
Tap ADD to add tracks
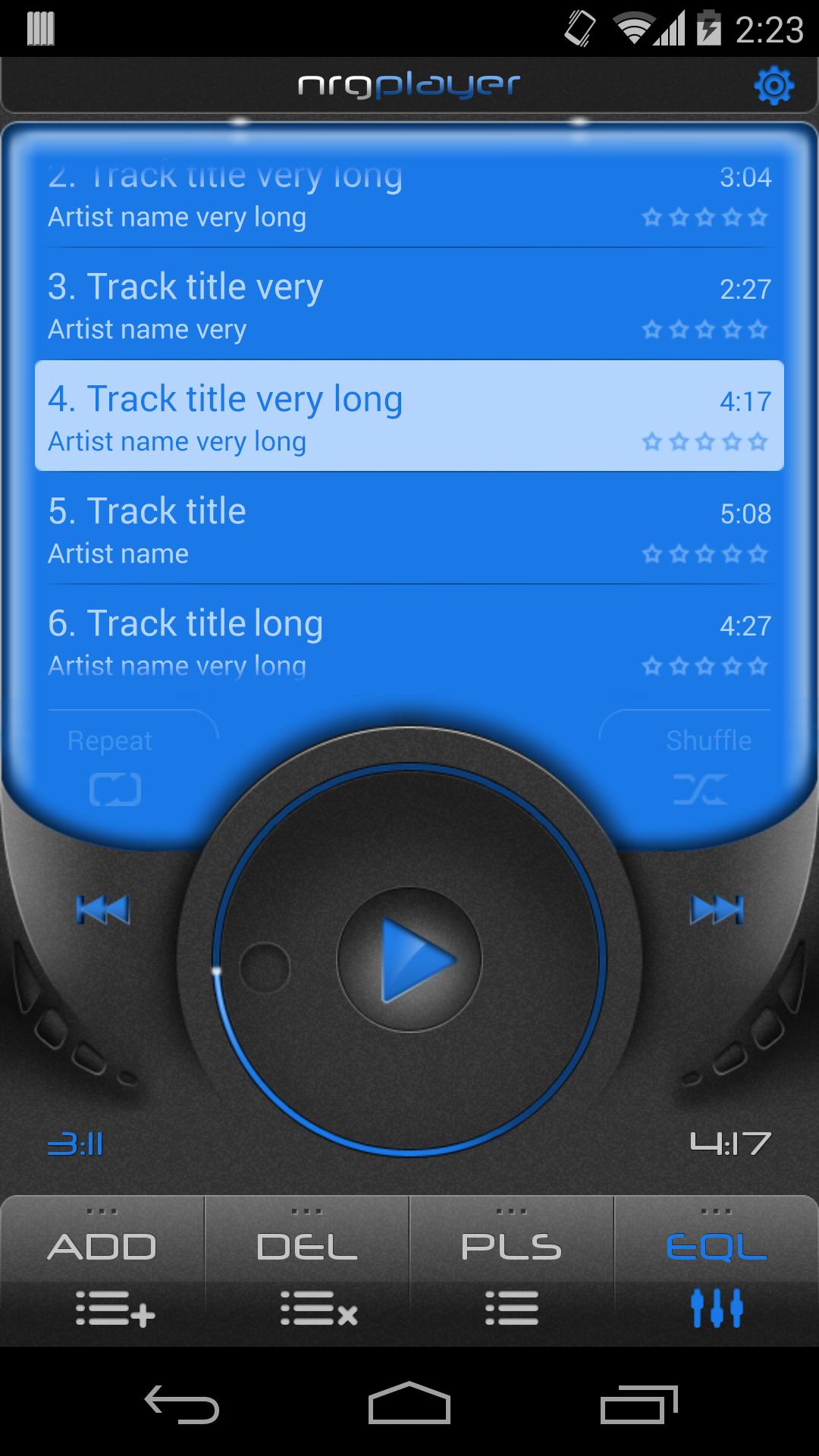[102, 1272]
